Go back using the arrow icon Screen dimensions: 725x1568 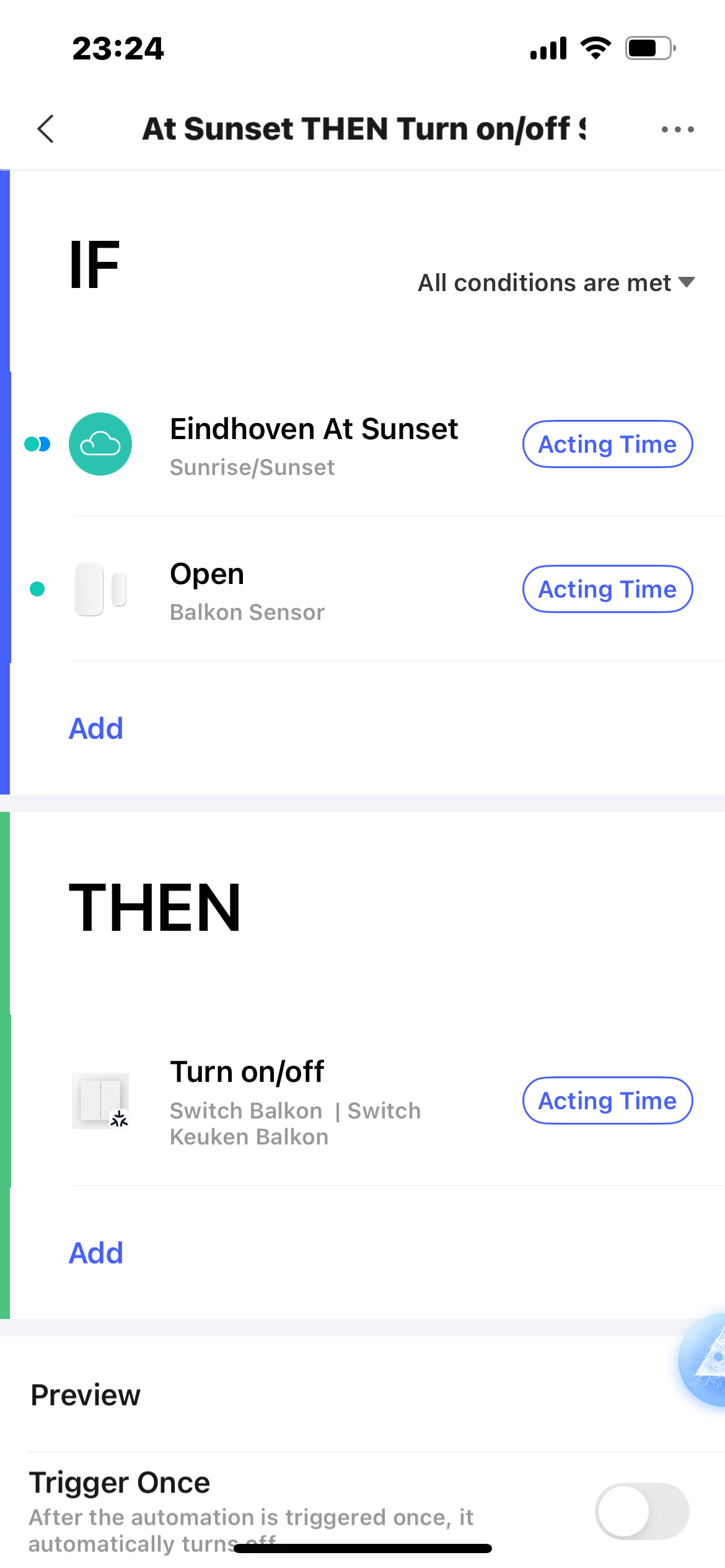click(46, 129)
